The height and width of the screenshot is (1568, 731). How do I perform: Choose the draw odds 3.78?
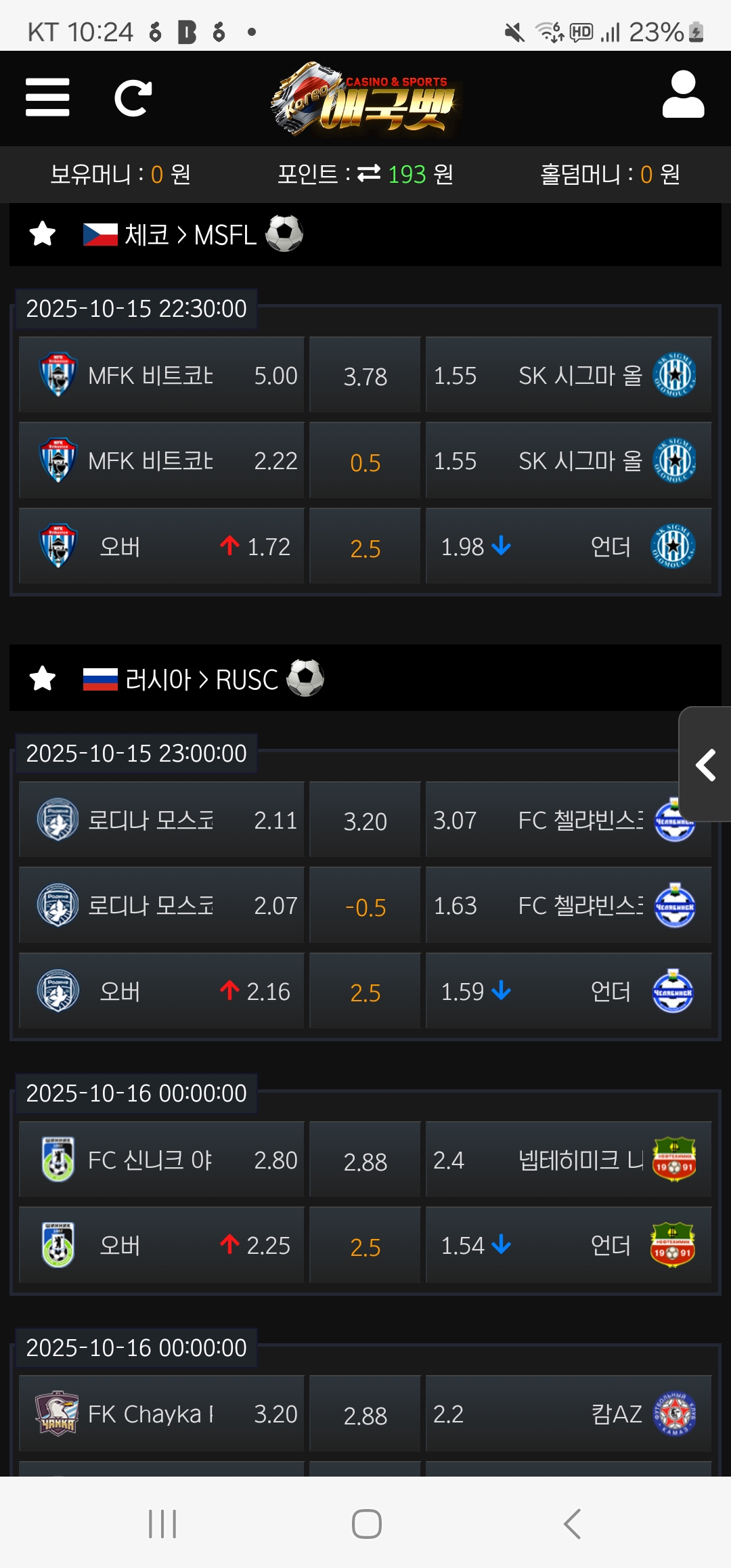pyautogui.click(x=365, y=376)
